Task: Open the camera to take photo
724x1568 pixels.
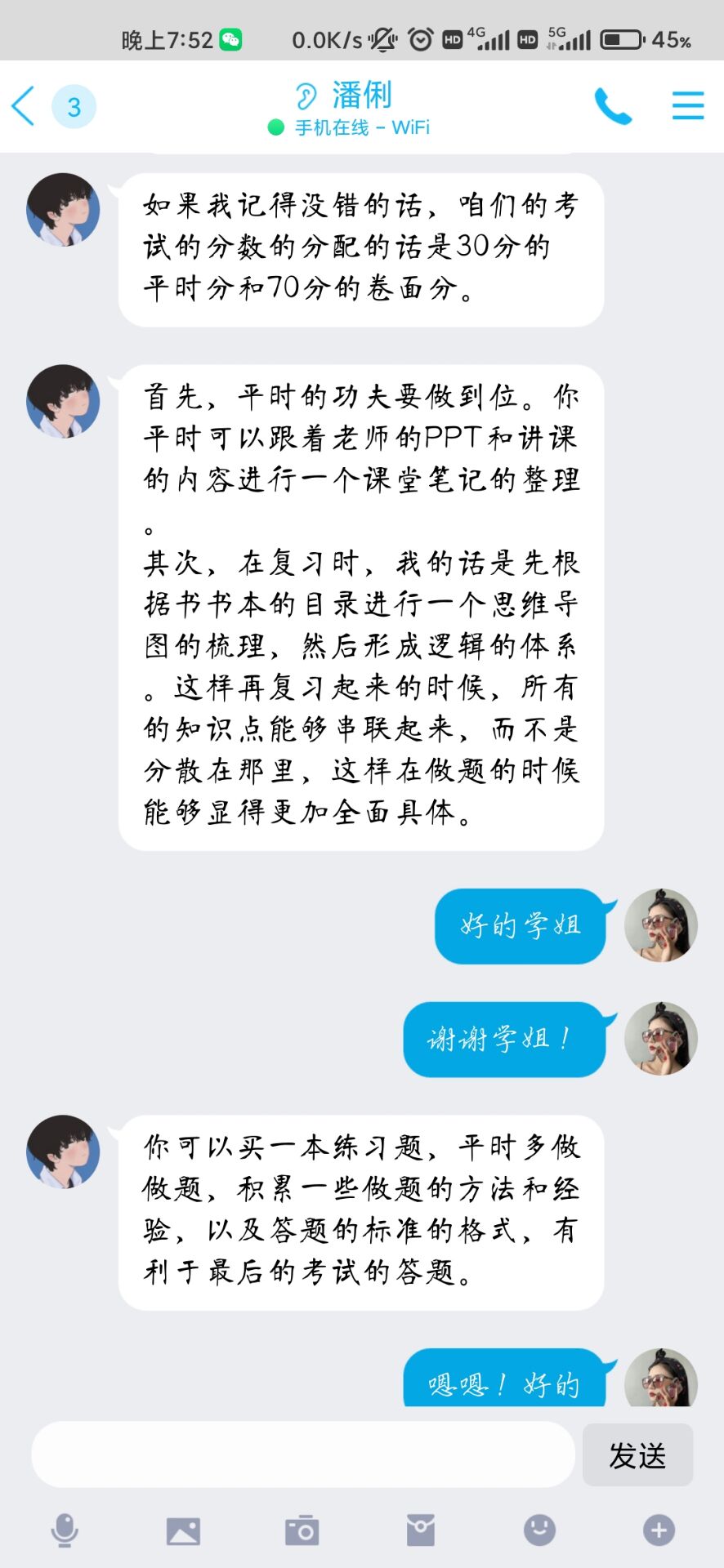Action: click(302, 1530)
